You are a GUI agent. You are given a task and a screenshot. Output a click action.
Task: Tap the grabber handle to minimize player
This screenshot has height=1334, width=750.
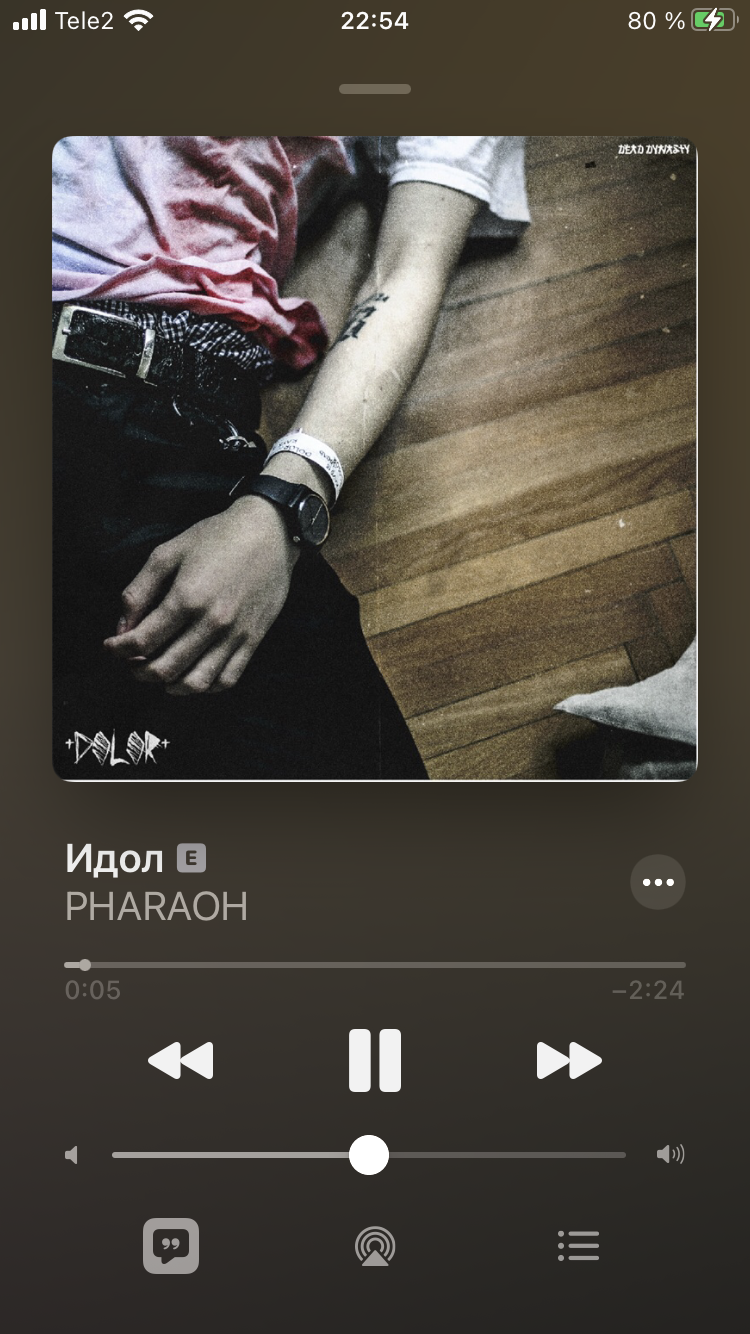point(375,89)
